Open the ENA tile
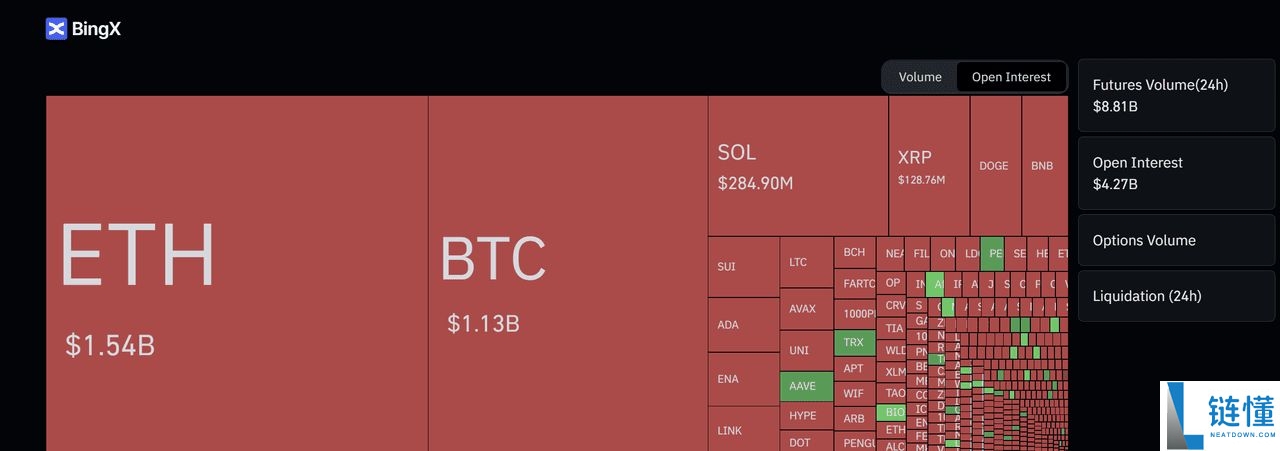 [743, 379]
